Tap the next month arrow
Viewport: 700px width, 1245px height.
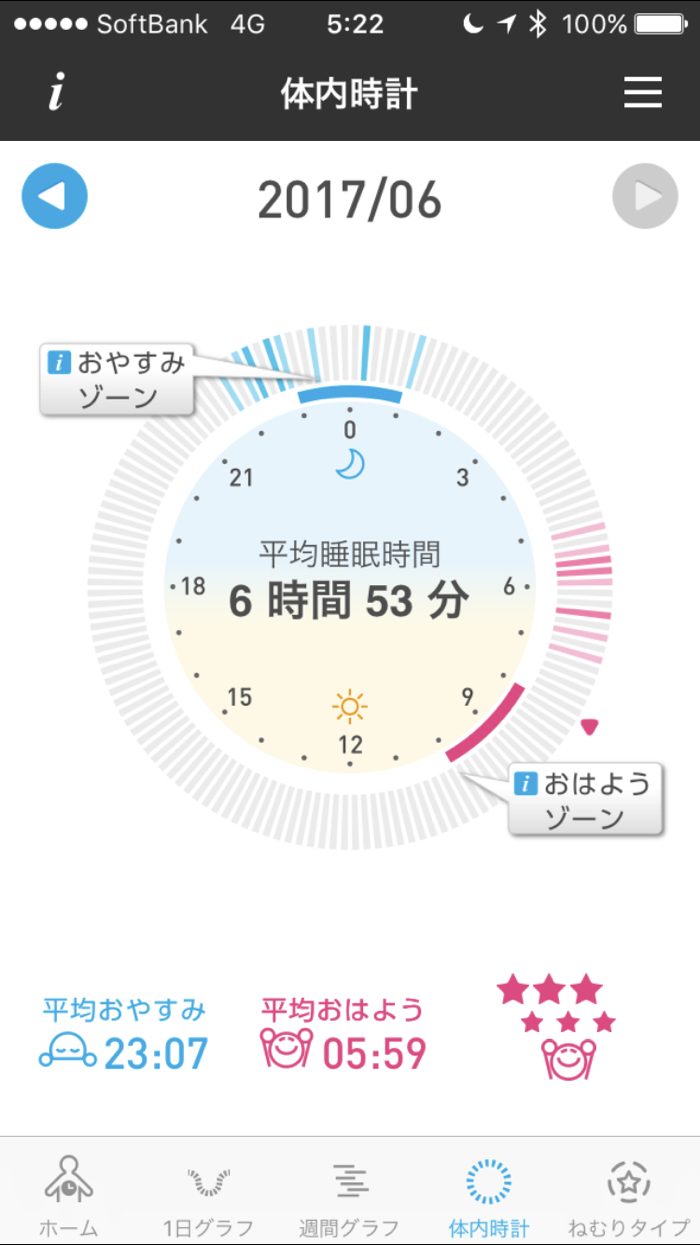[644, 196]
